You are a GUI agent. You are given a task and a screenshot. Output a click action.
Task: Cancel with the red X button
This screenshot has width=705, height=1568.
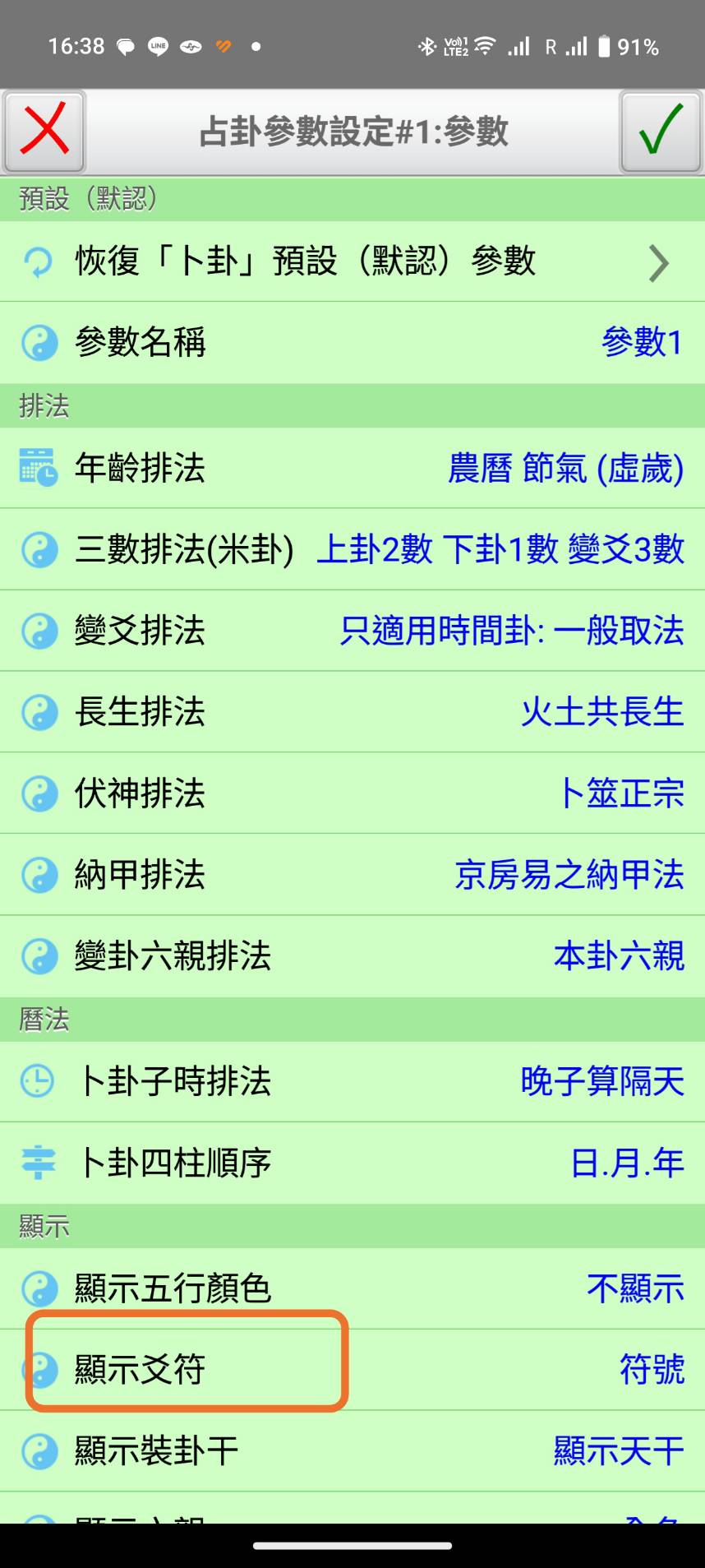pyautogui.click(x=44, y=132)
